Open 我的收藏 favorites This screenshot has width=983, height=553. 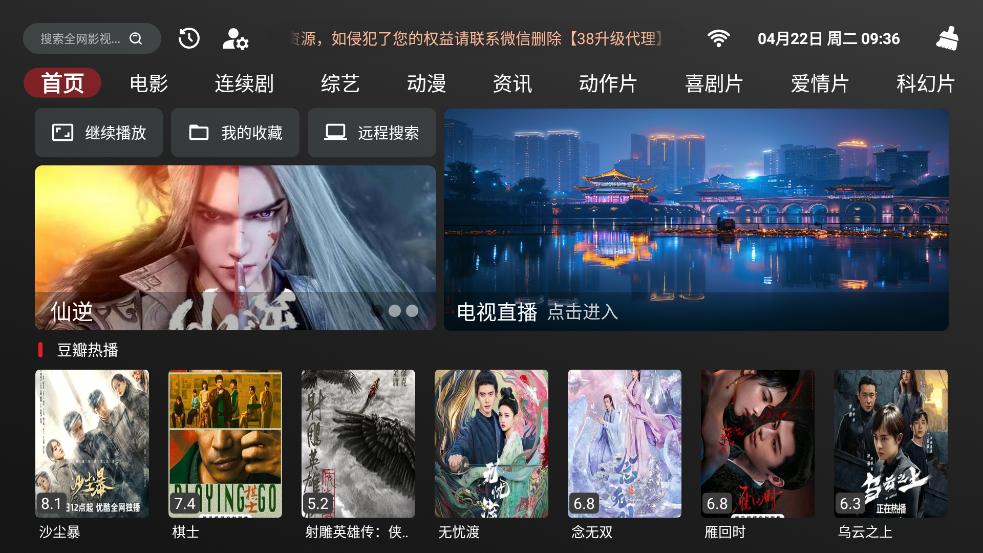click(x=235, y=133)
